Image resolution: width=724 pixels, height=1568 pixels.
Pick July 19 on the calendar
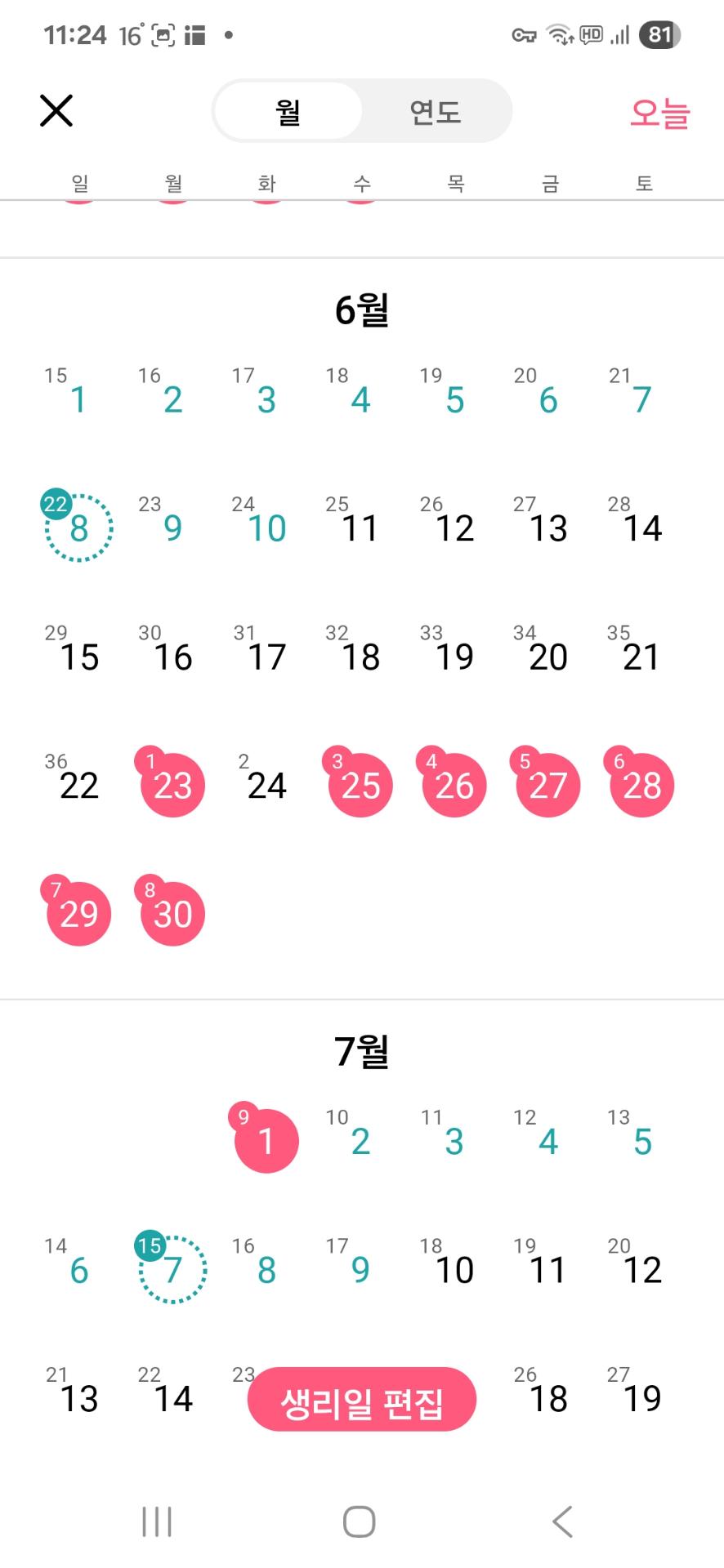point(642,1397)
